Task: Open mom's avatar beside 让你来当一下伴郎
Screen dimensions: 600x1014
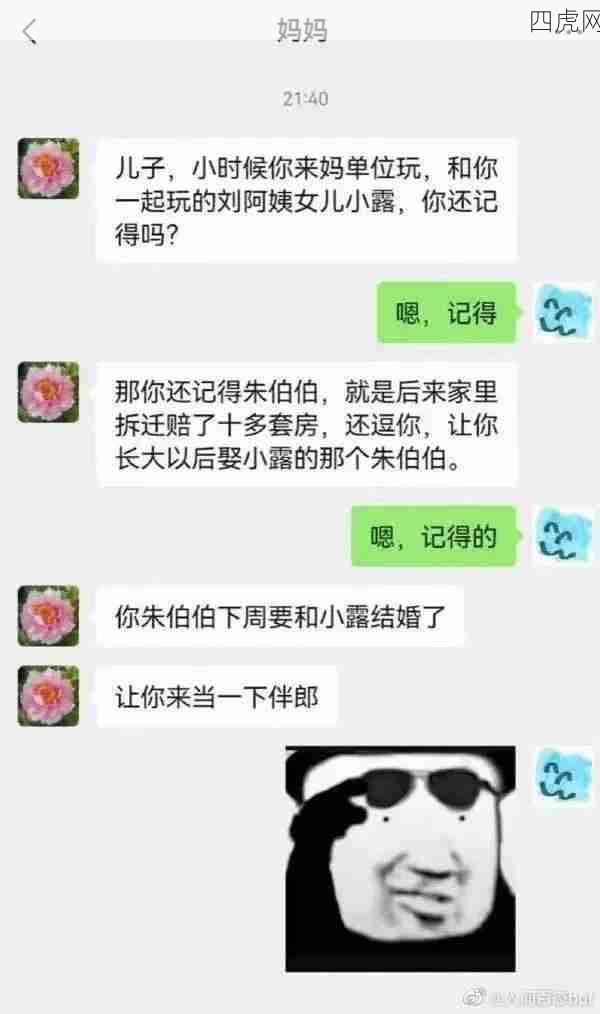Action: [48, 695]
